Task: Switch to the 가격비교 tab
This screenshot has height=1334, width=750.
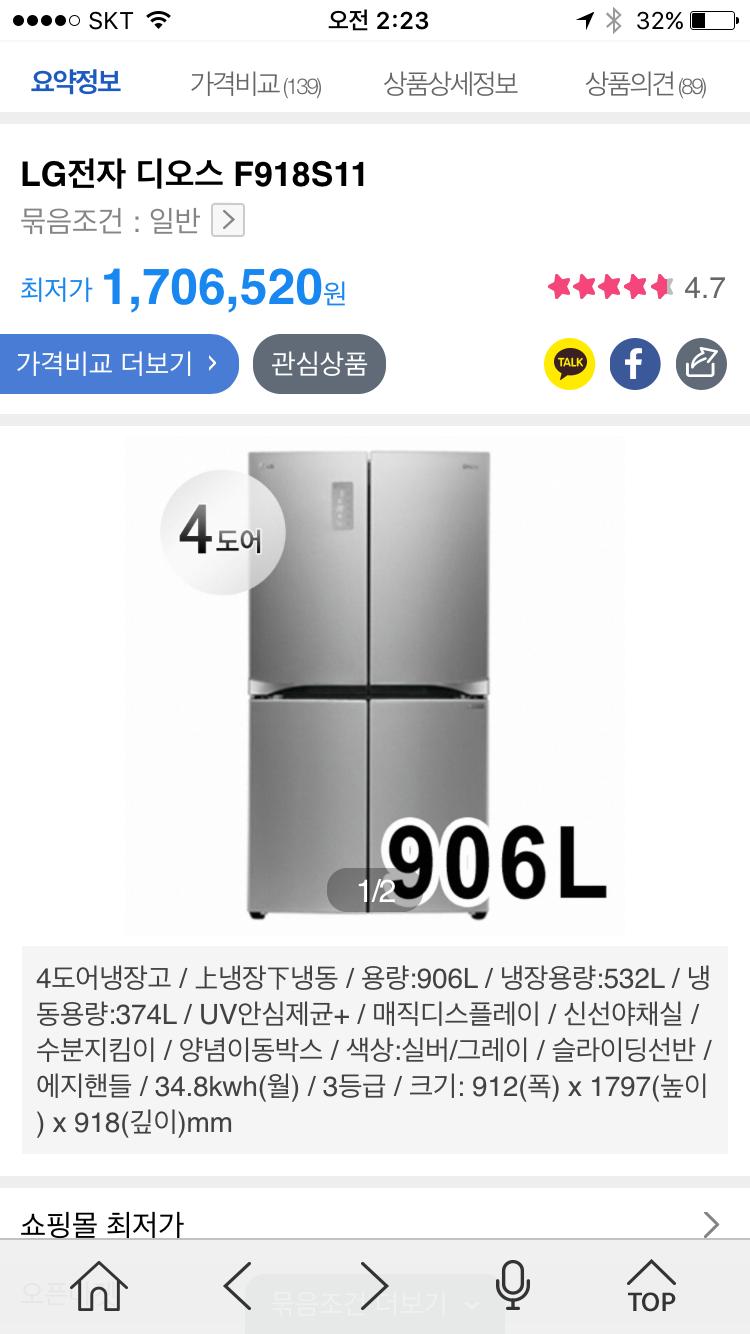Action: [x=255, y=84]
